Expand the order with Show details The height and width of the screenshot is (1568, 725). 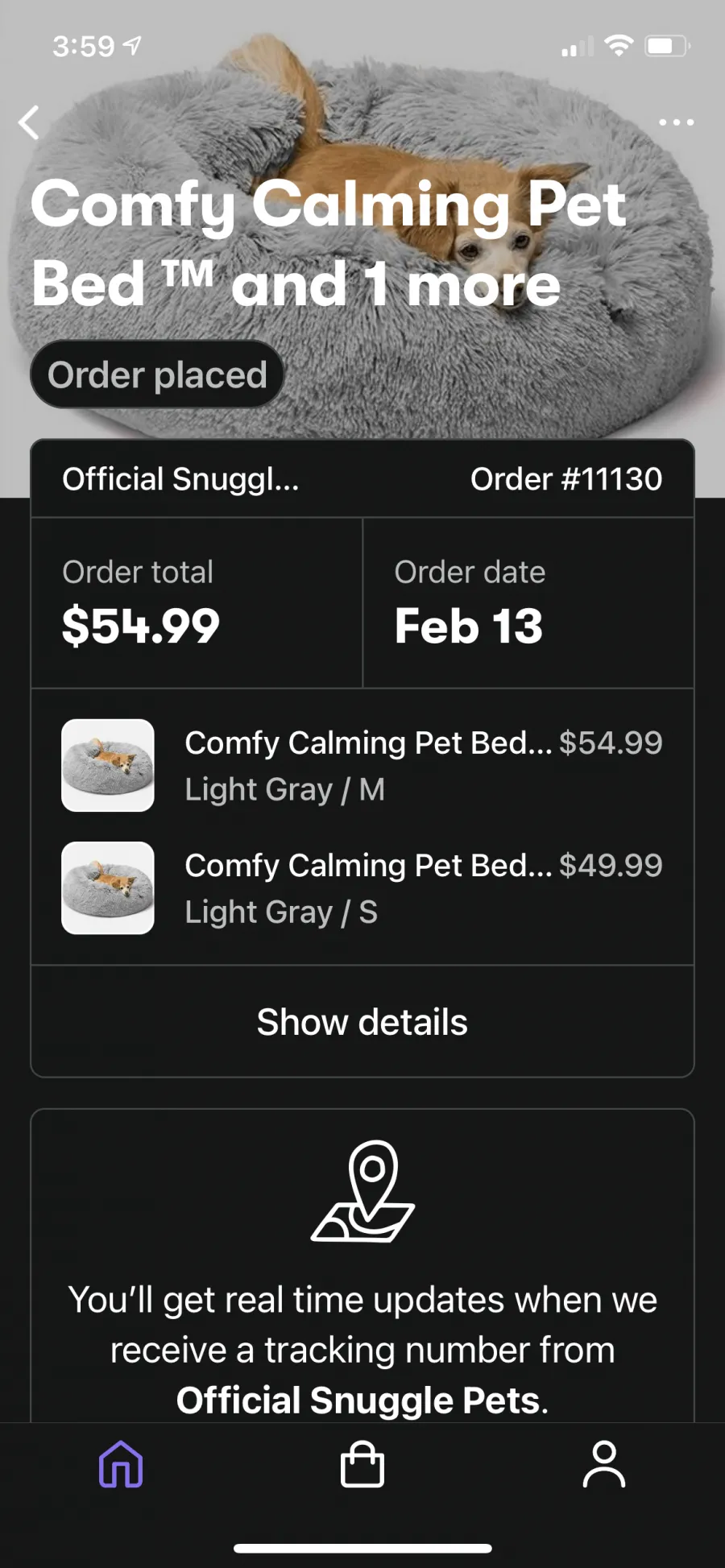362,1021
